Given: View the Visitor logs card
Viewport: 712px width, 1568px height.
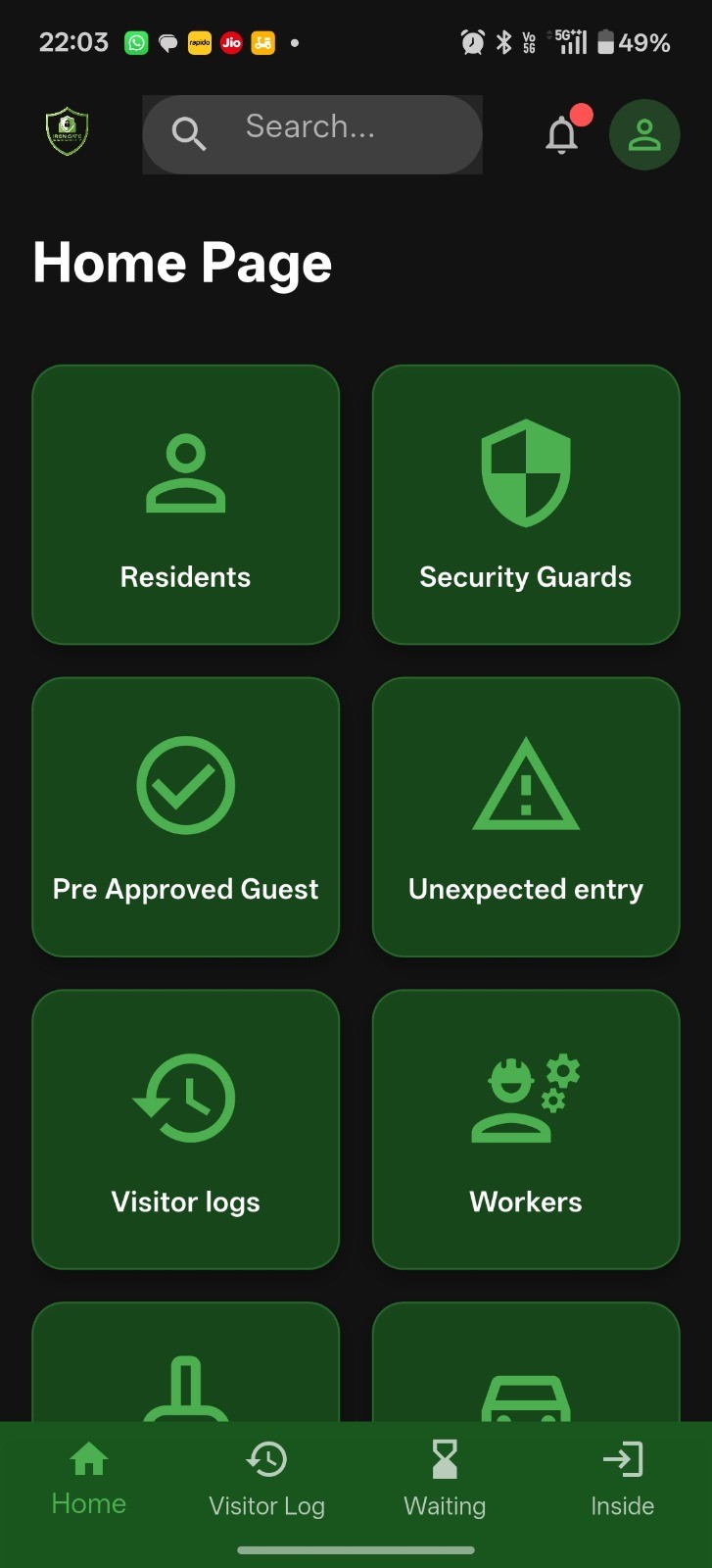Looking at the screenshot, I should tap(186, 1129).
